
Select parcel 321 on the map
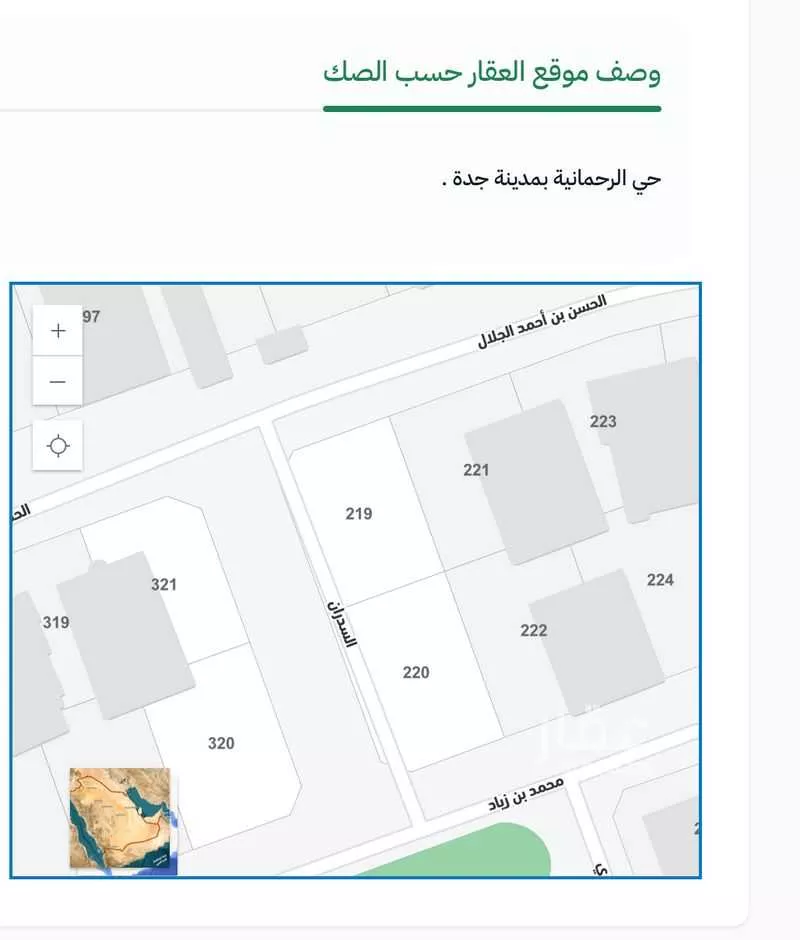pyautogui.click(x=164, y=583)
